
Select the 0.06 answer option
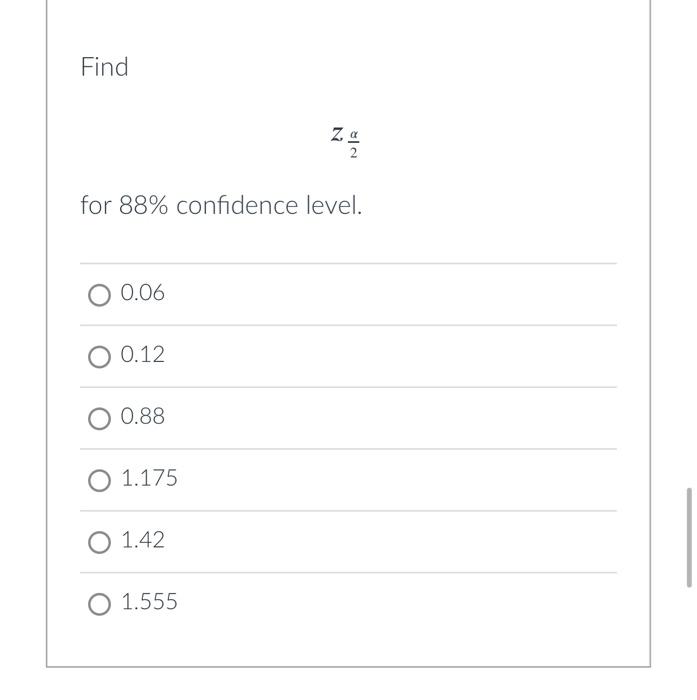coord(99,295)
